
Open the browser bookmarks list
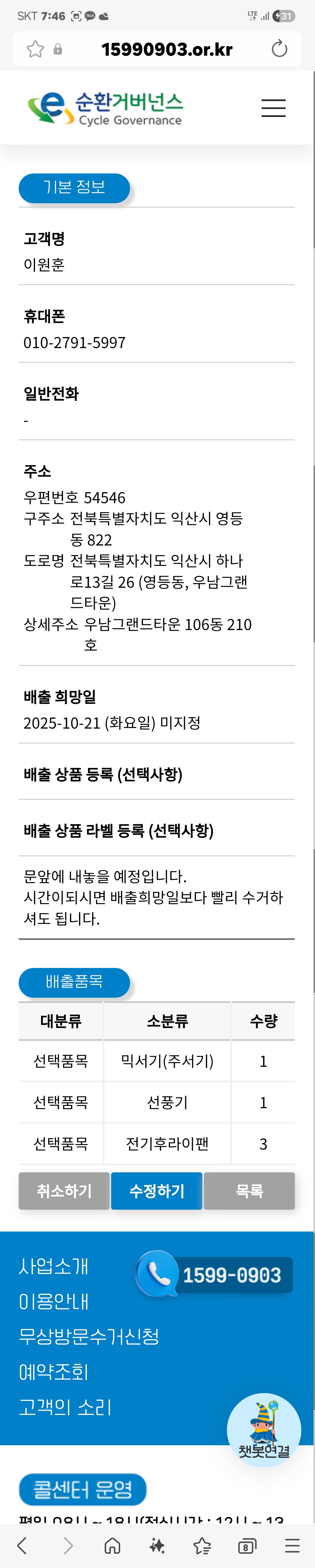(202, 1545)
